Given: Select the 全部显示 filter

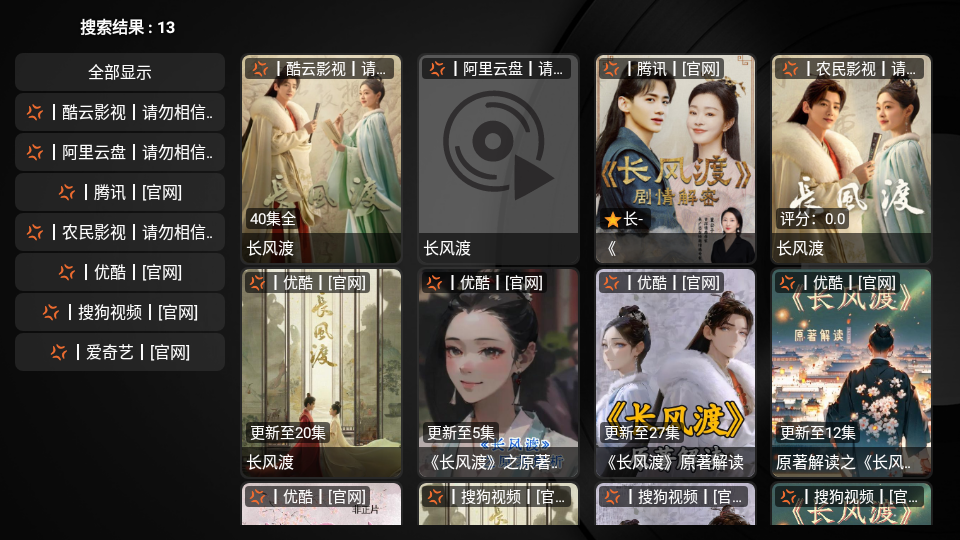Looking at the screenshot, I should coord(120,72).
